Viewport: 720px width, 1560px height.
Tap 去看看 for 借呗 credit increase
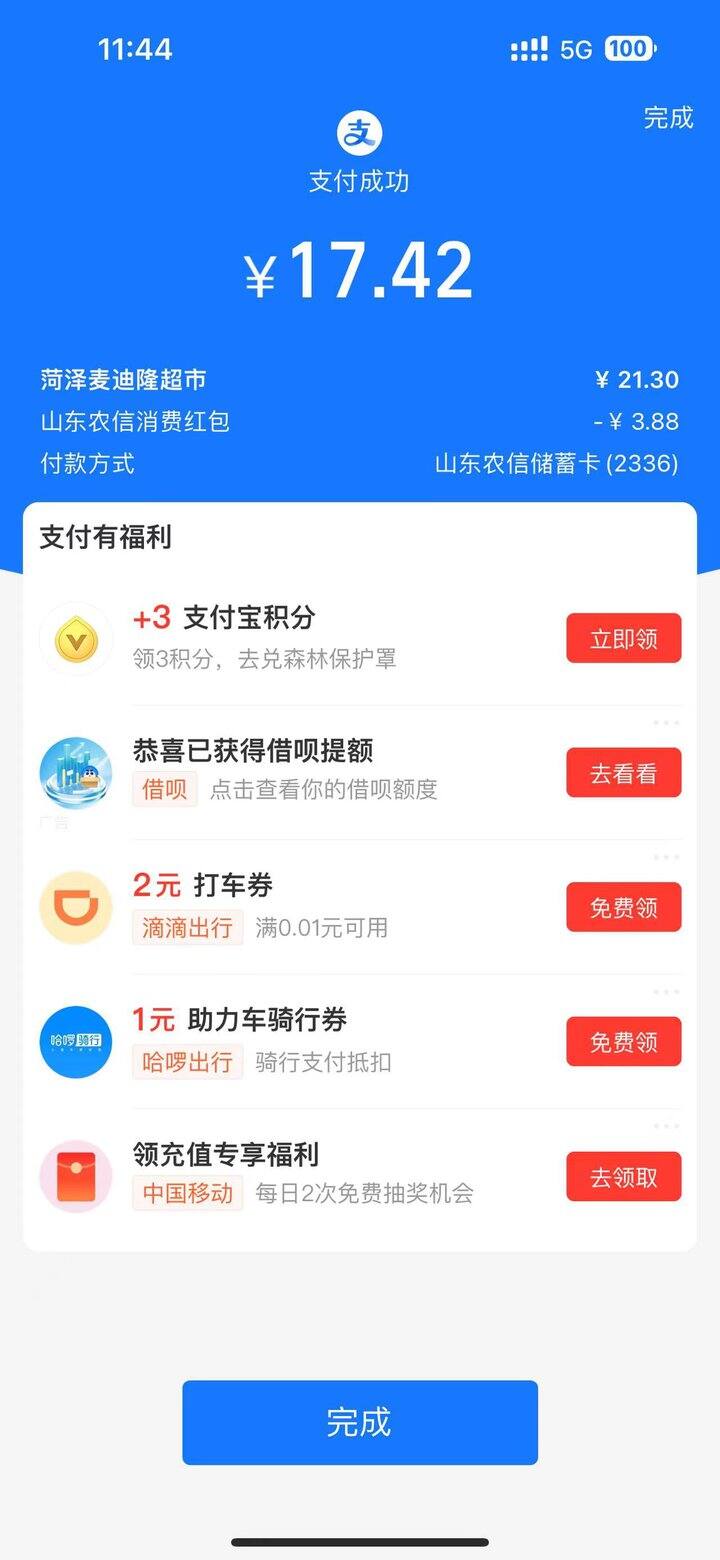pos(624,773)
